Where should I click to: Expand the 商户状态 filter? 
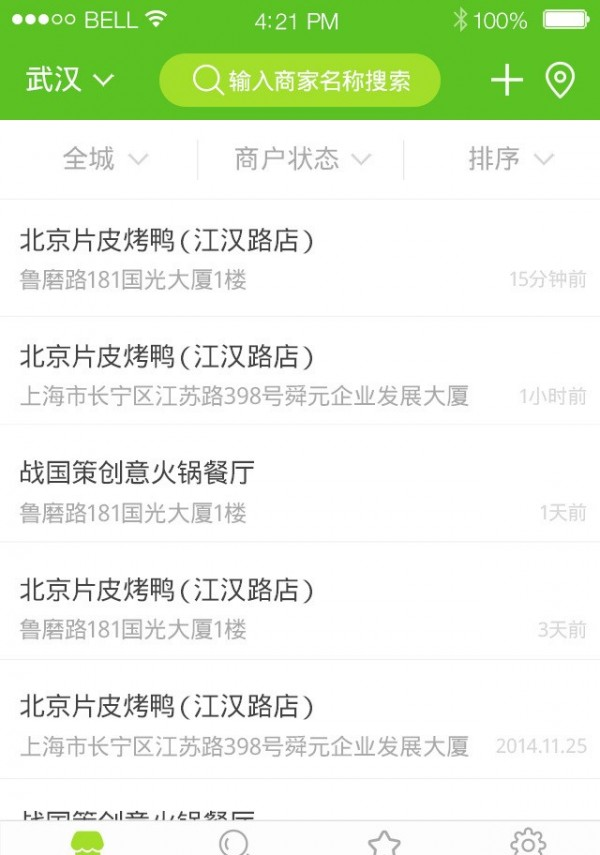(x=302, y=159)
